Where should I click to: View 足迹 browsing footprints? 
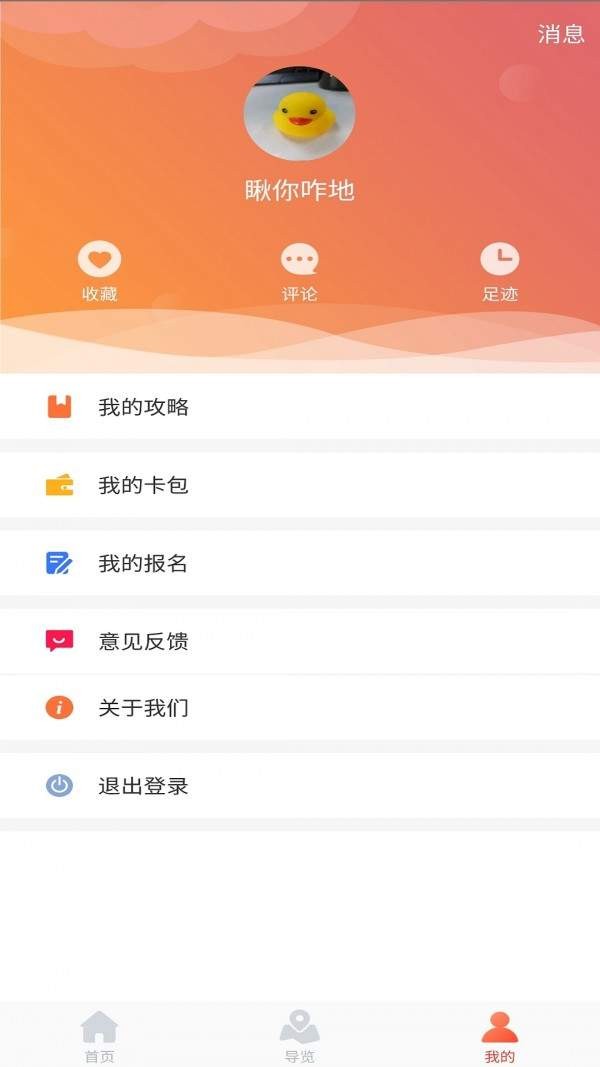tap(500, 271)
